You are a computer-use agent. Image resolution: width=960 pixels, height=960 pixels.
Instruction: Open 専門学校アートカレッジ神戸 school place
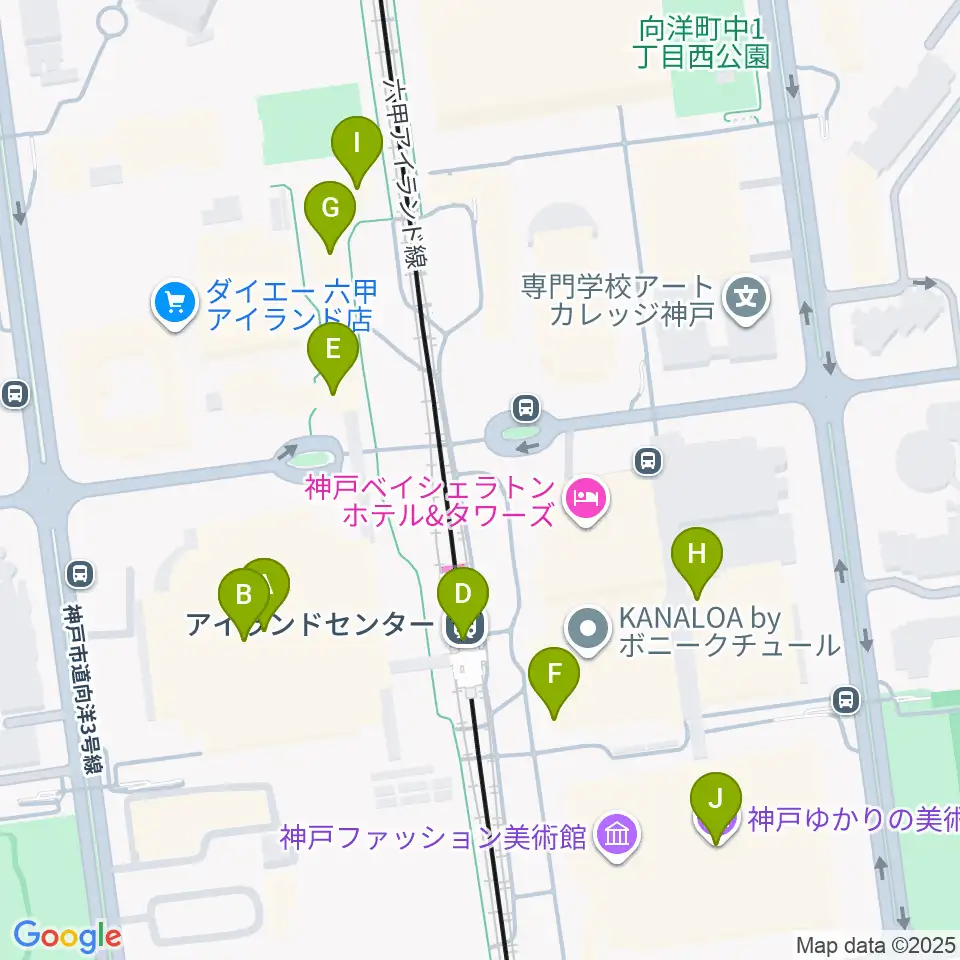pos(745,297)
